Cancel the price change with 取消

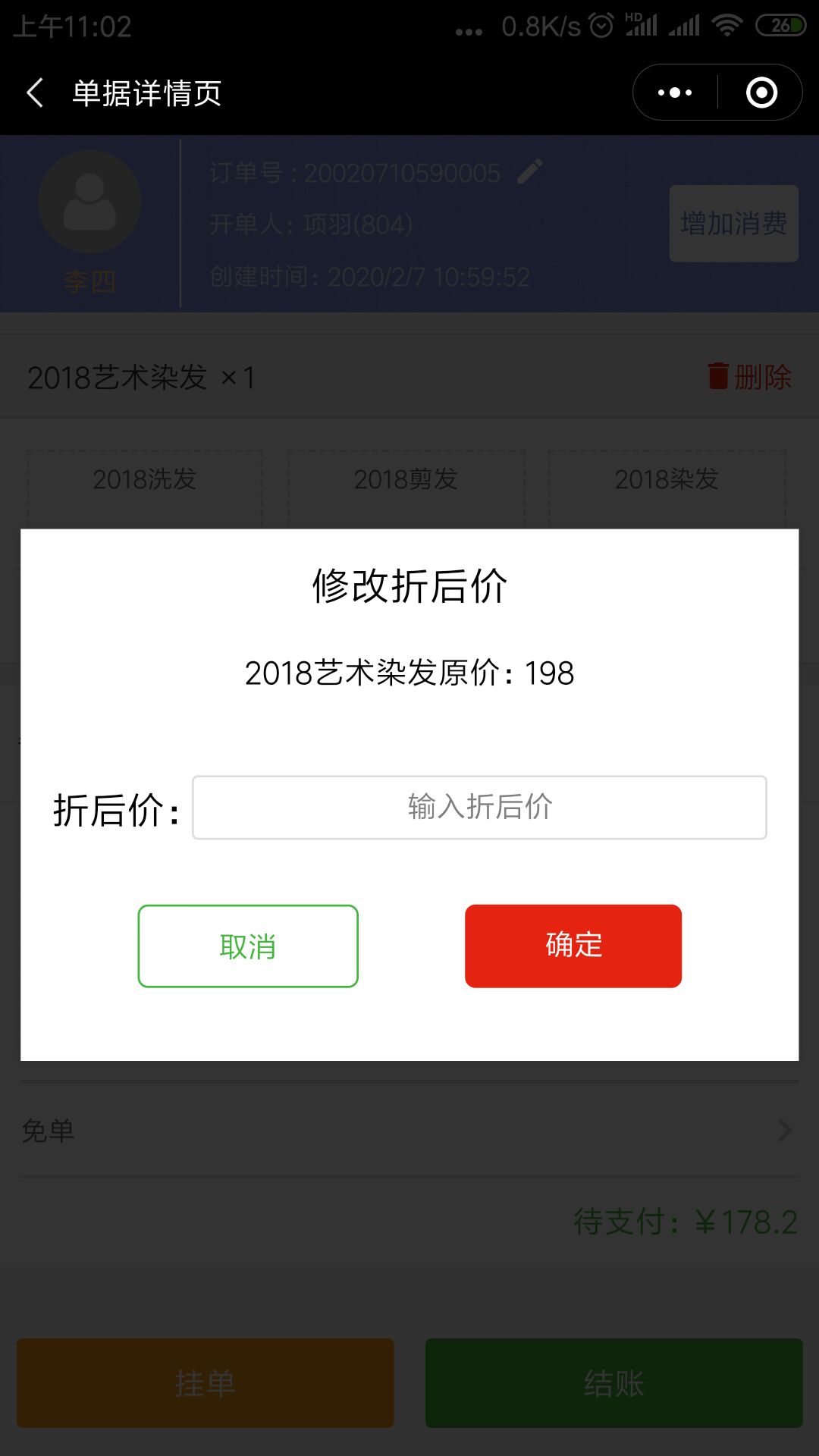click(247, 946)
